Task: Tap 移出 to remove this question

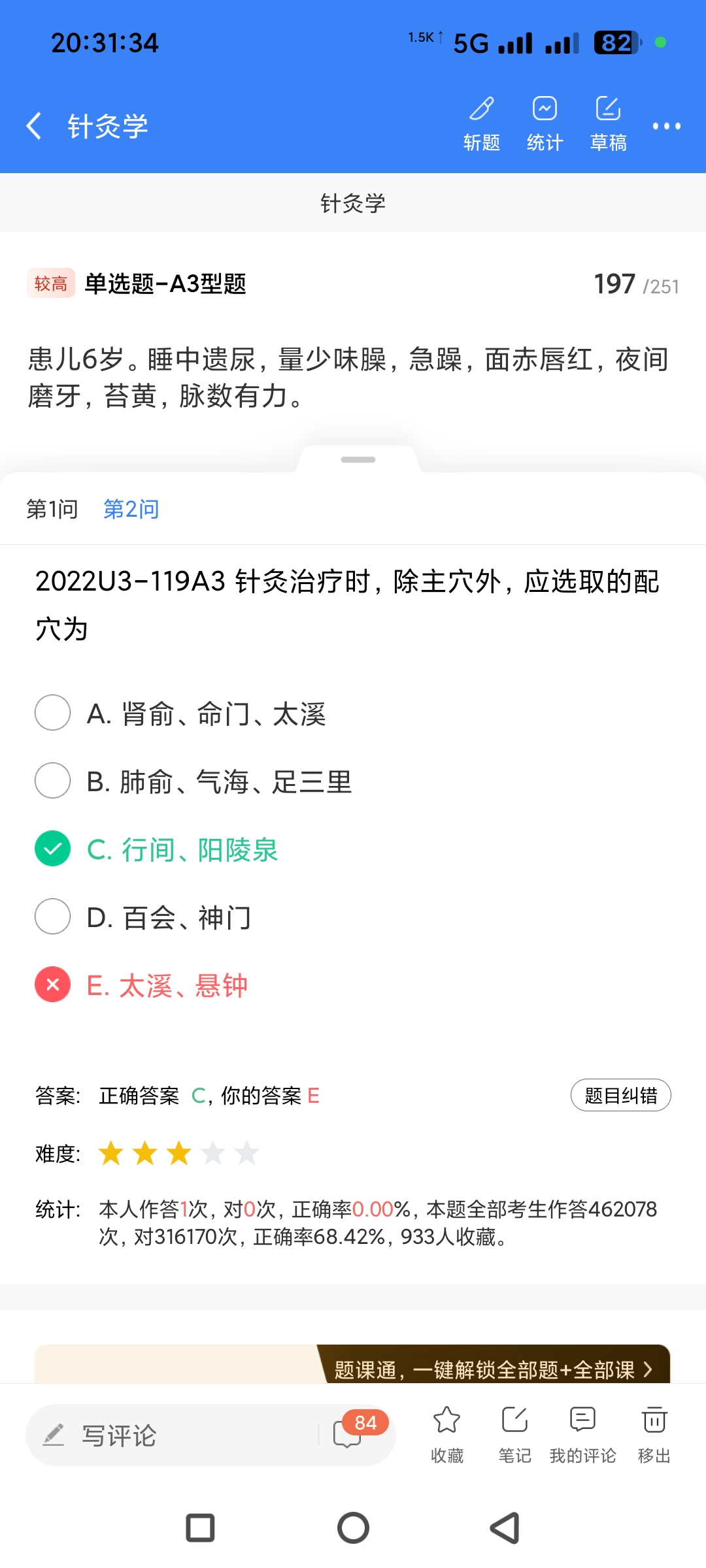Action: 654,1433
